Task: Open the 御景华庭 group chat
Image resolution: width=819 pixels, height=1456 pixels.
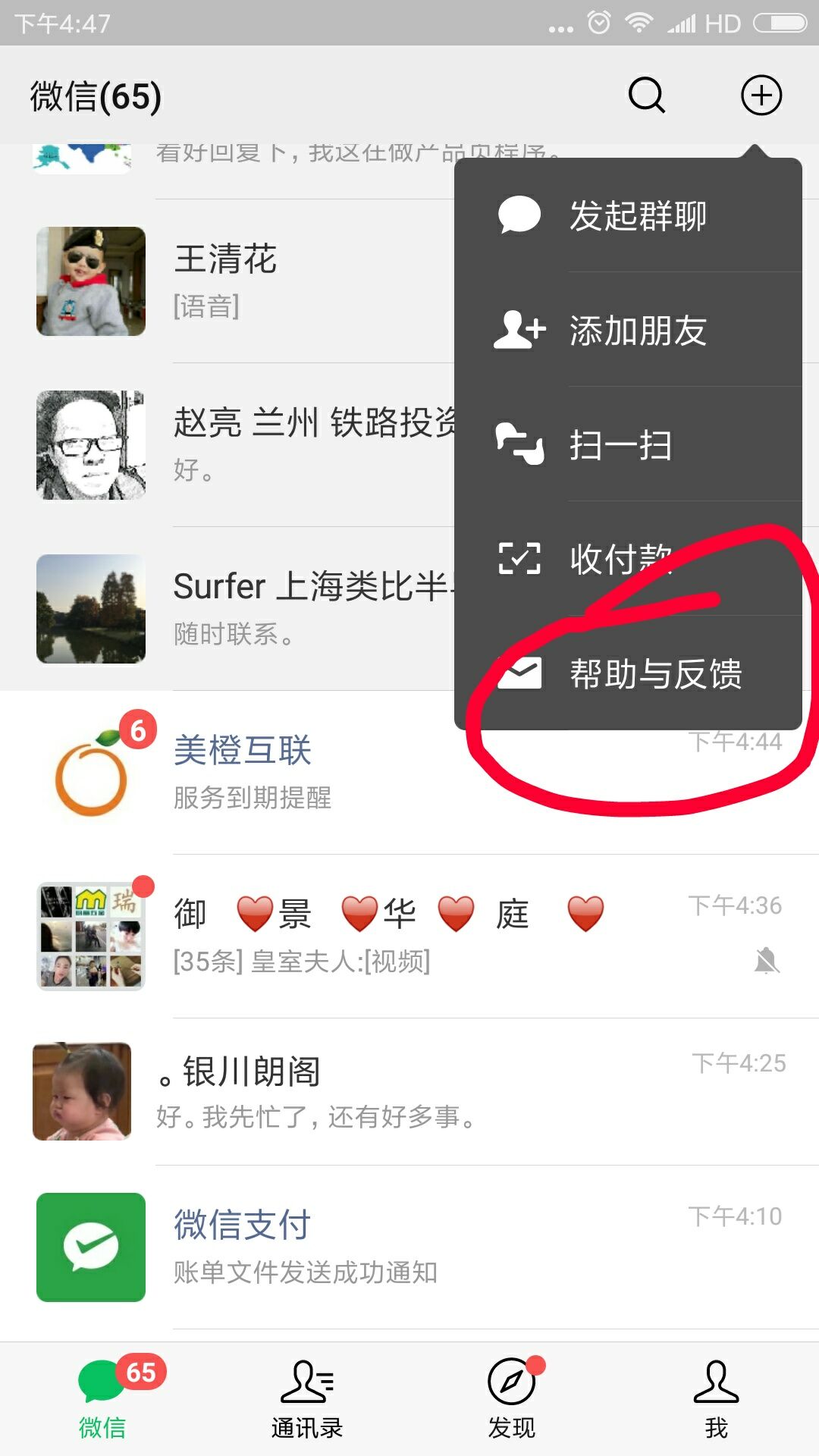Action: click(x=409, y=937)
